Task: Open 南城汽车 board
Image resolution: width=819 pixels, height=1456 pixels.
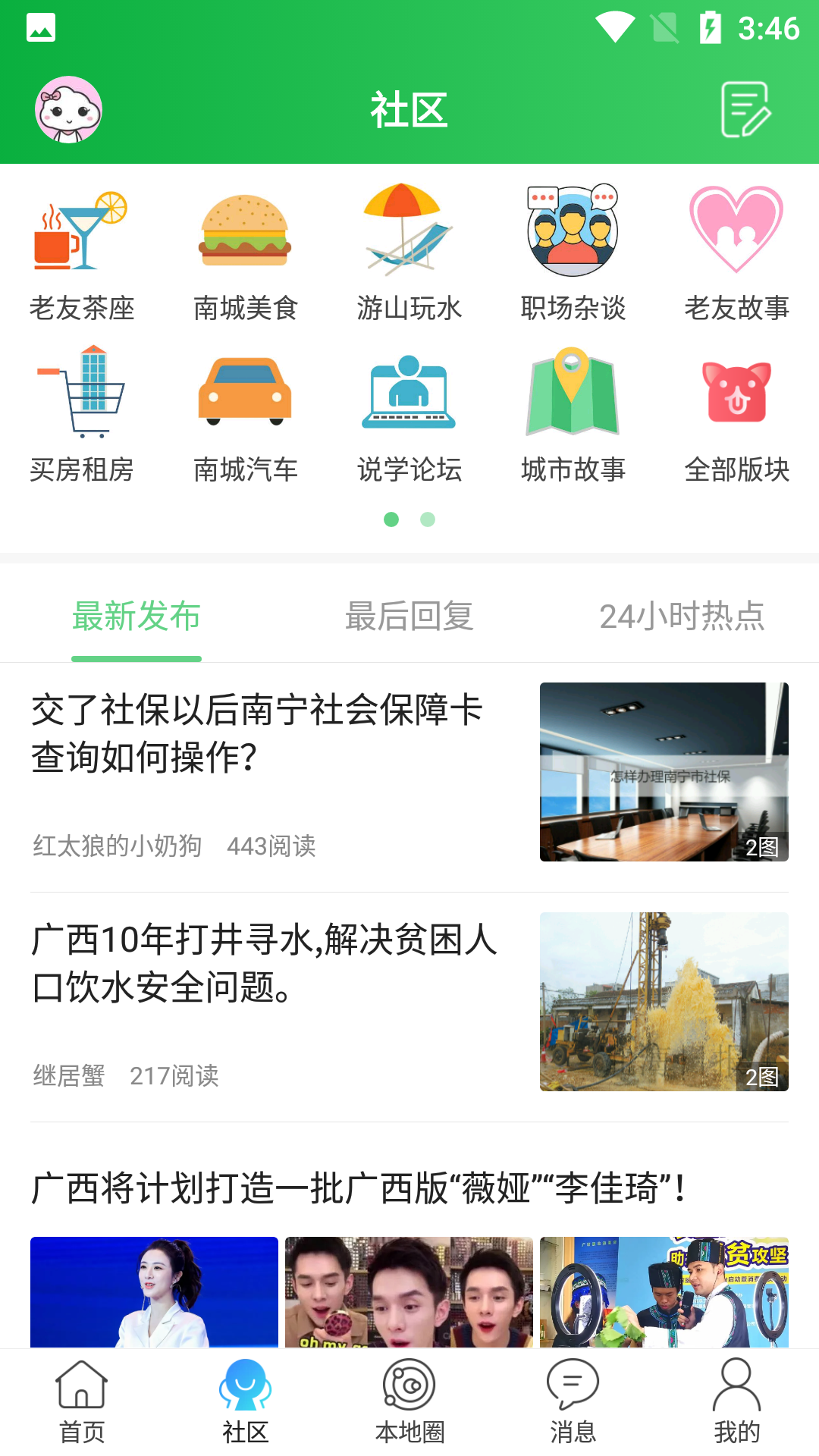Action: pyautogui.click(x=245, y=417)
